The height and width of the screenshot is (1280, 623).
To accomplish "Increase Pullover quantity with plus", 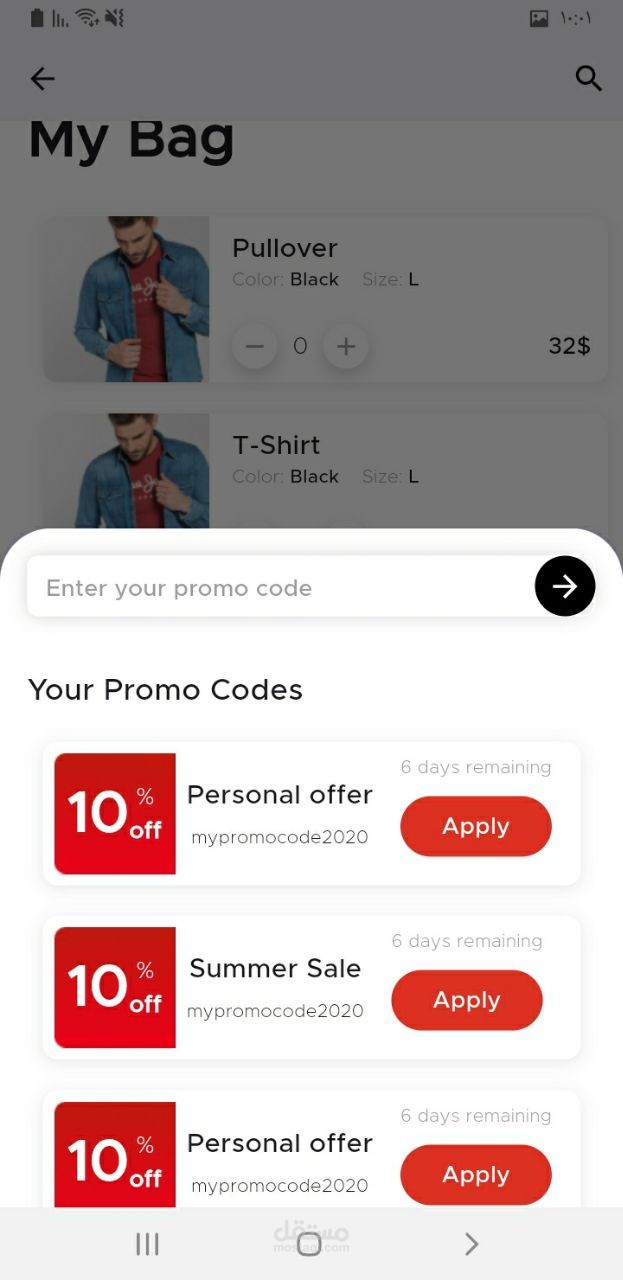I will click(x=346, y=347).
